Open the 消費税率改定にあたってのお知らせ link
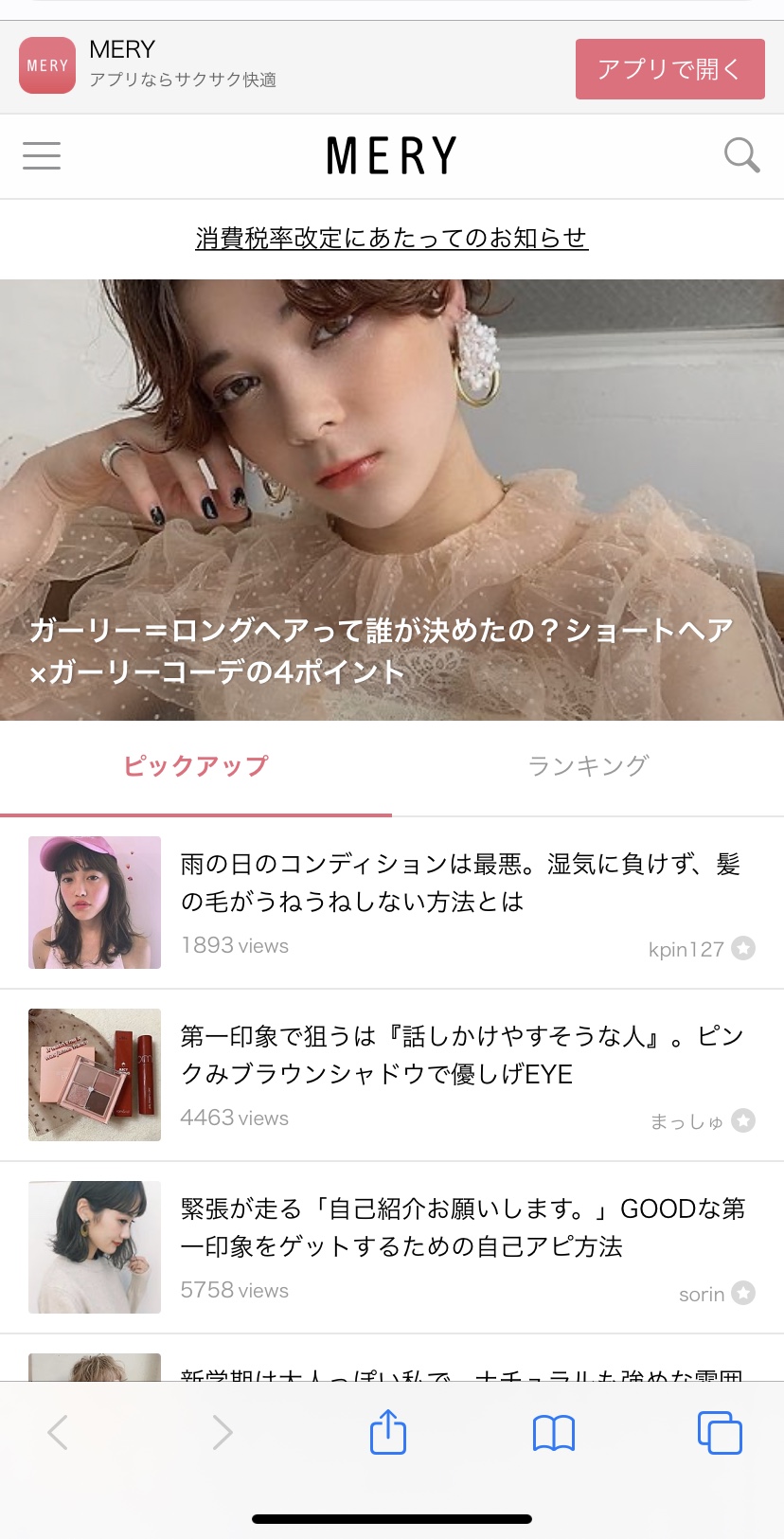 392,238
